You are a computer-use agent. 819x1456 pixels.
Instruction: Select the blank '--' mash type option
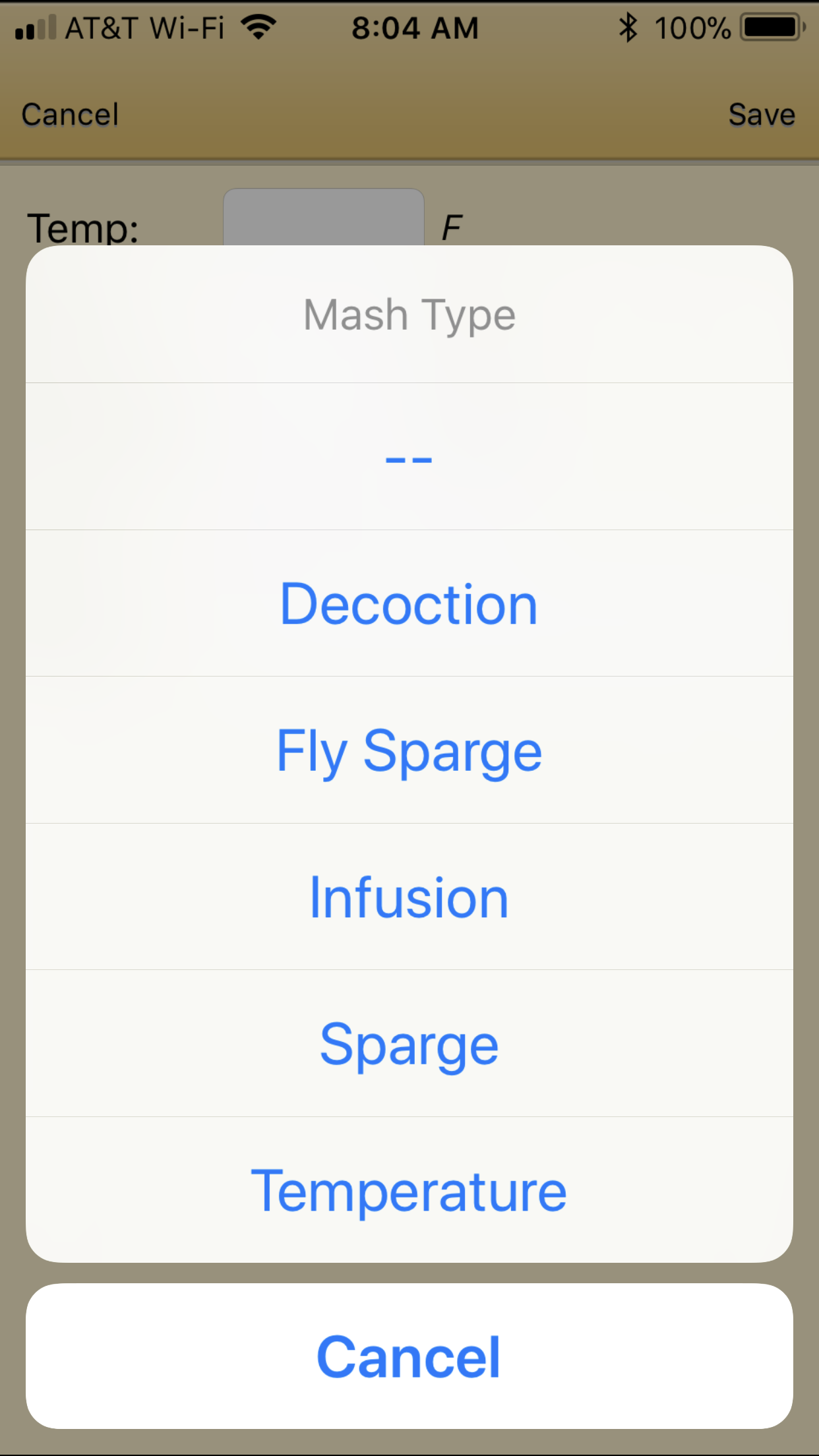(x=409, y=458)
